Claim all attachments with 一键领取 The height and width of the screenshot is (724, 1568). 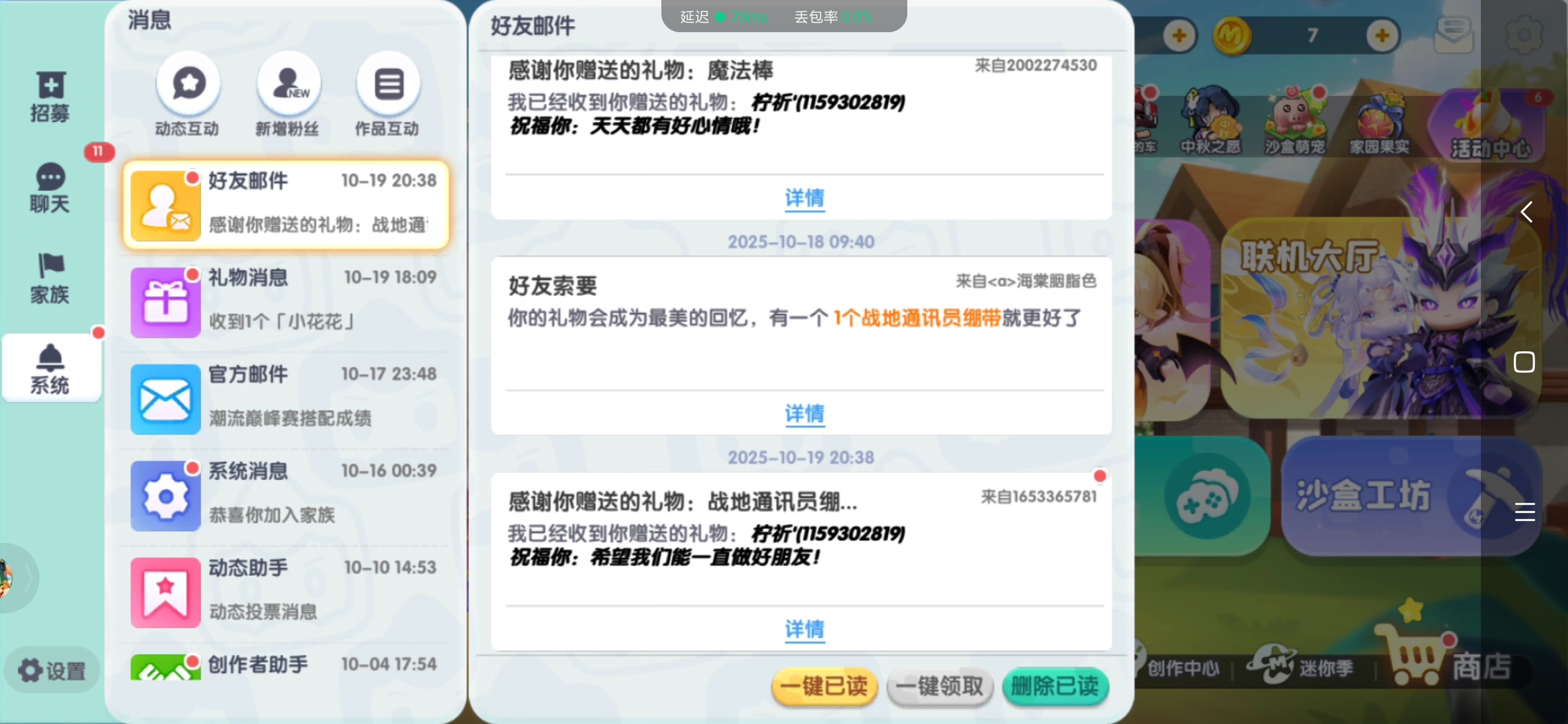click(939, 686)
